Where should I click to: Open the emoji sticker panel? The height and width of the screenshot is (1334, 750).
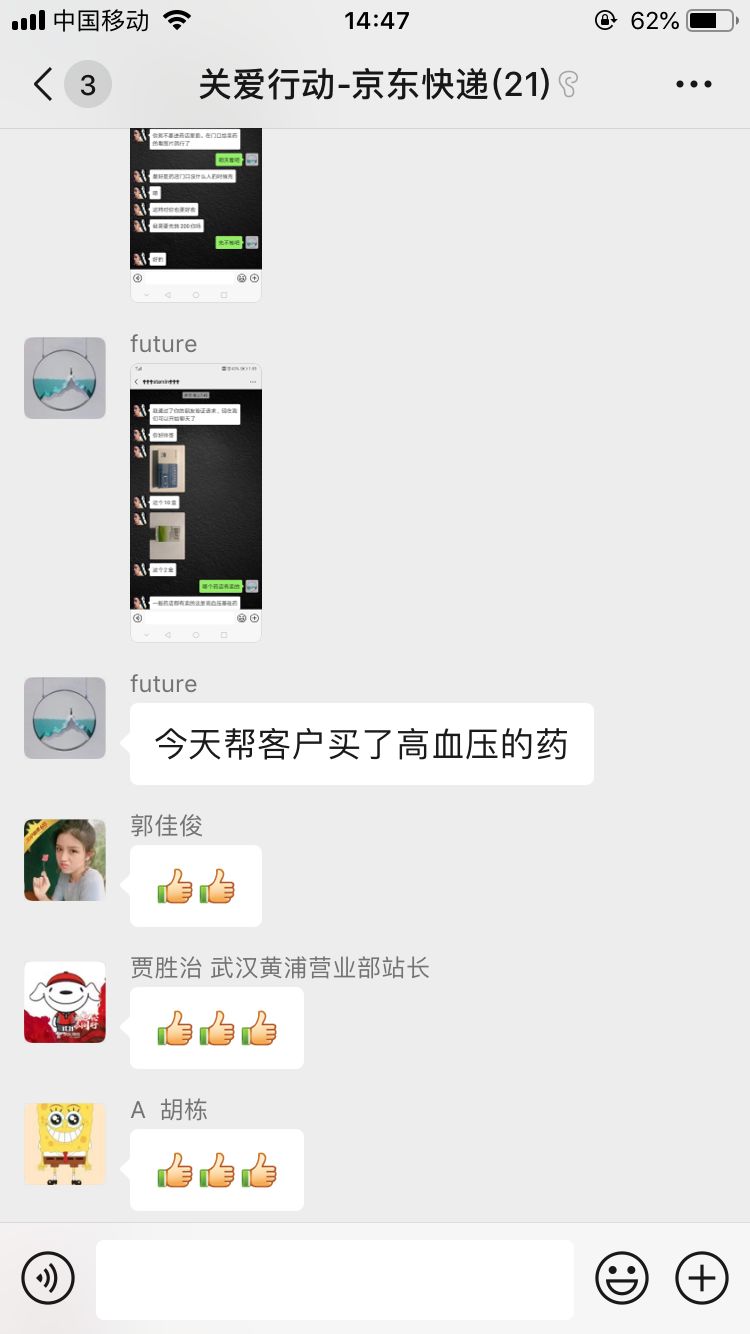pos(621,1278)
